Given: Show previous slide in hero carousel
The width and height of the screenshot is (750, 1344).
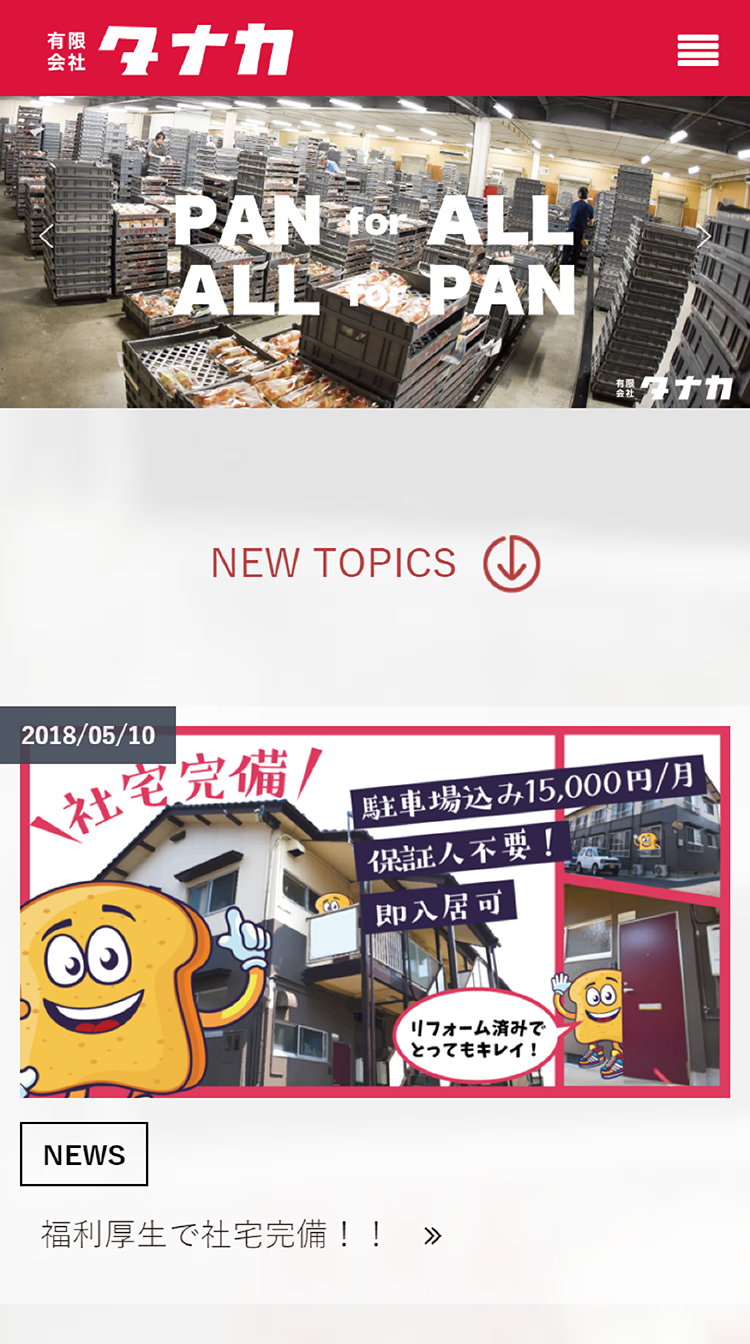Looking at the screenshot, I should tap(46, 236).
